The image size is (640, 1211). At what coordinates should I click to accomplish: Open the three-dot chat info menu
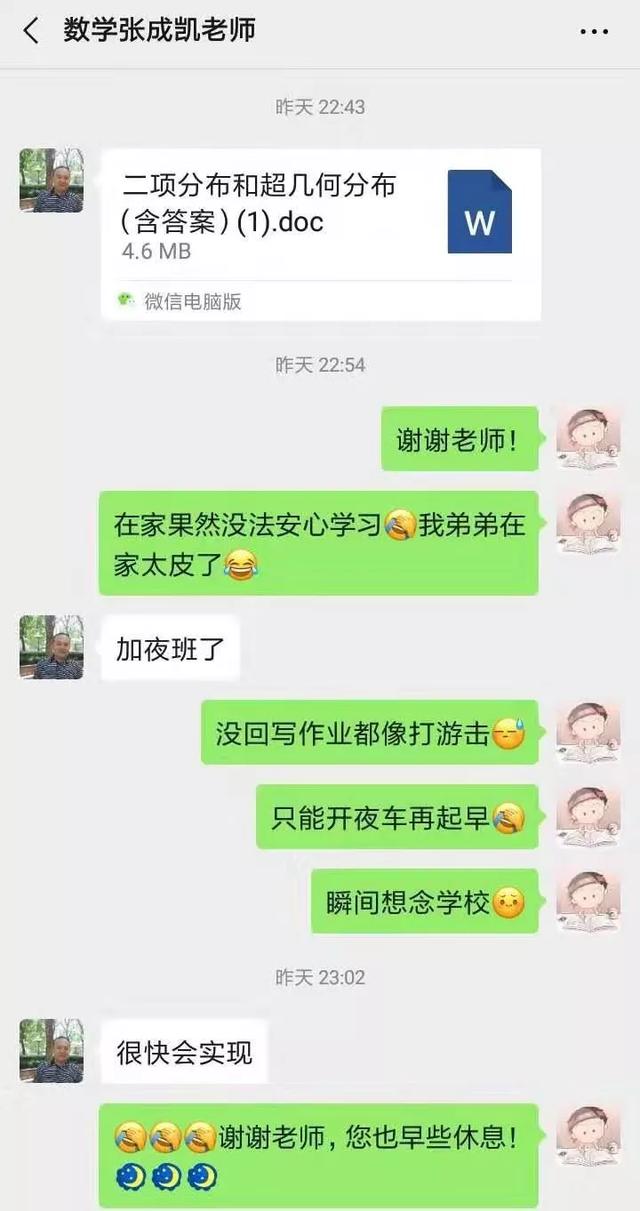coord(594,31)
